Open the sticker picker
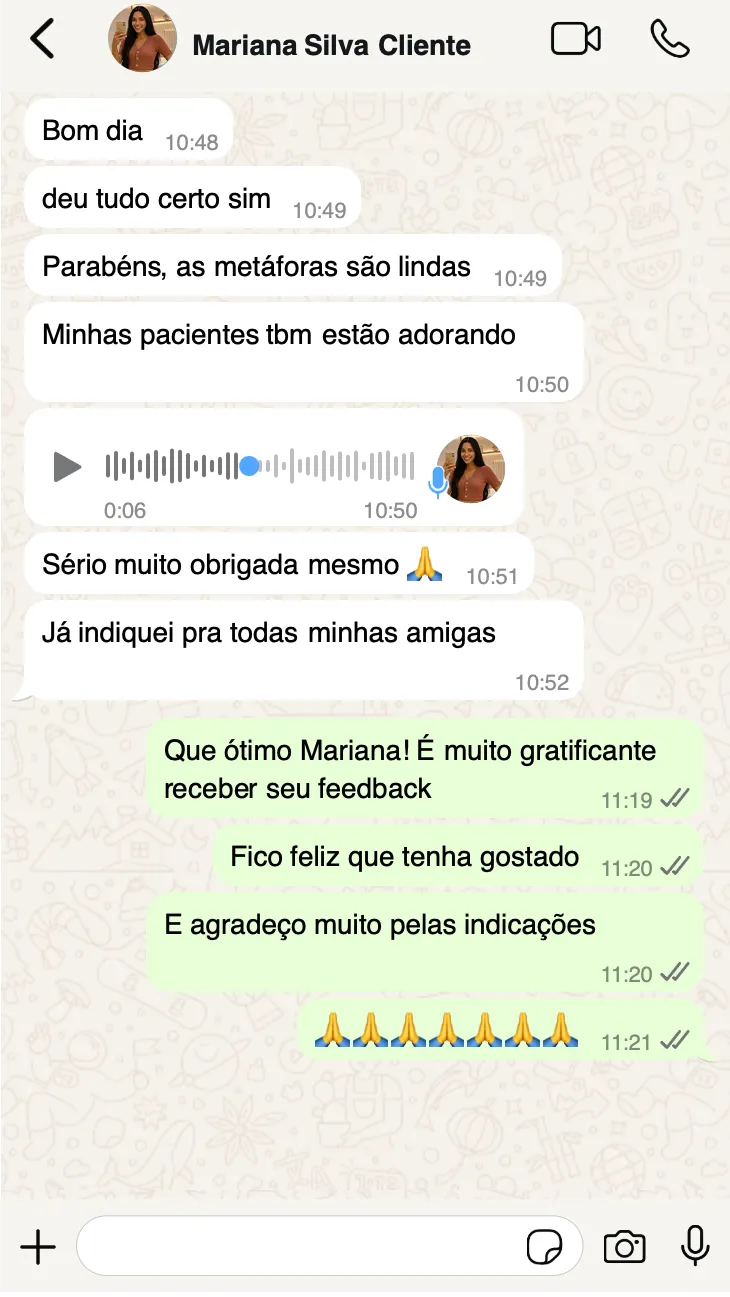The height and width of the screenshot is (1297, 730). click(x=545, y=1247)
